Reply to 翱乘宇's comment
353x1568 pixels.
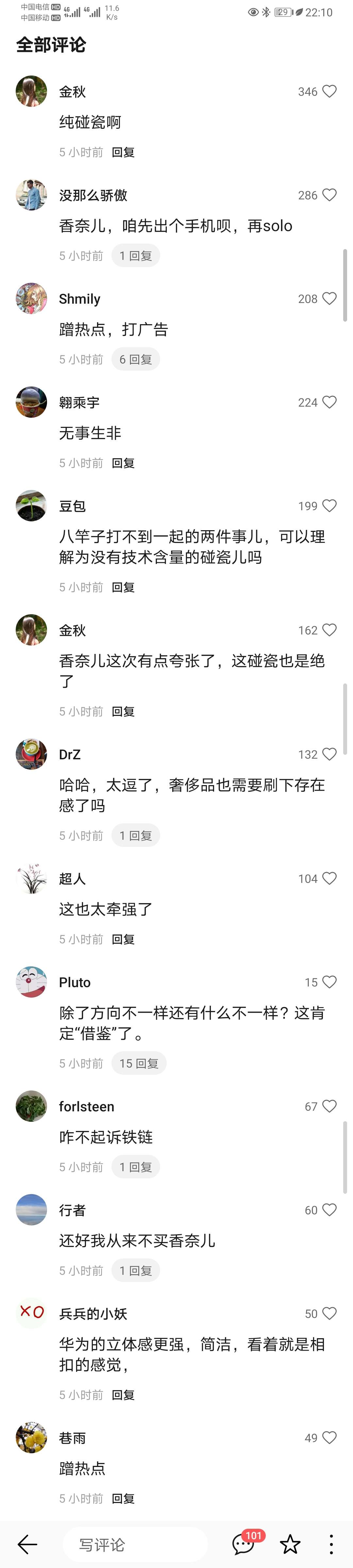(123, 463)
